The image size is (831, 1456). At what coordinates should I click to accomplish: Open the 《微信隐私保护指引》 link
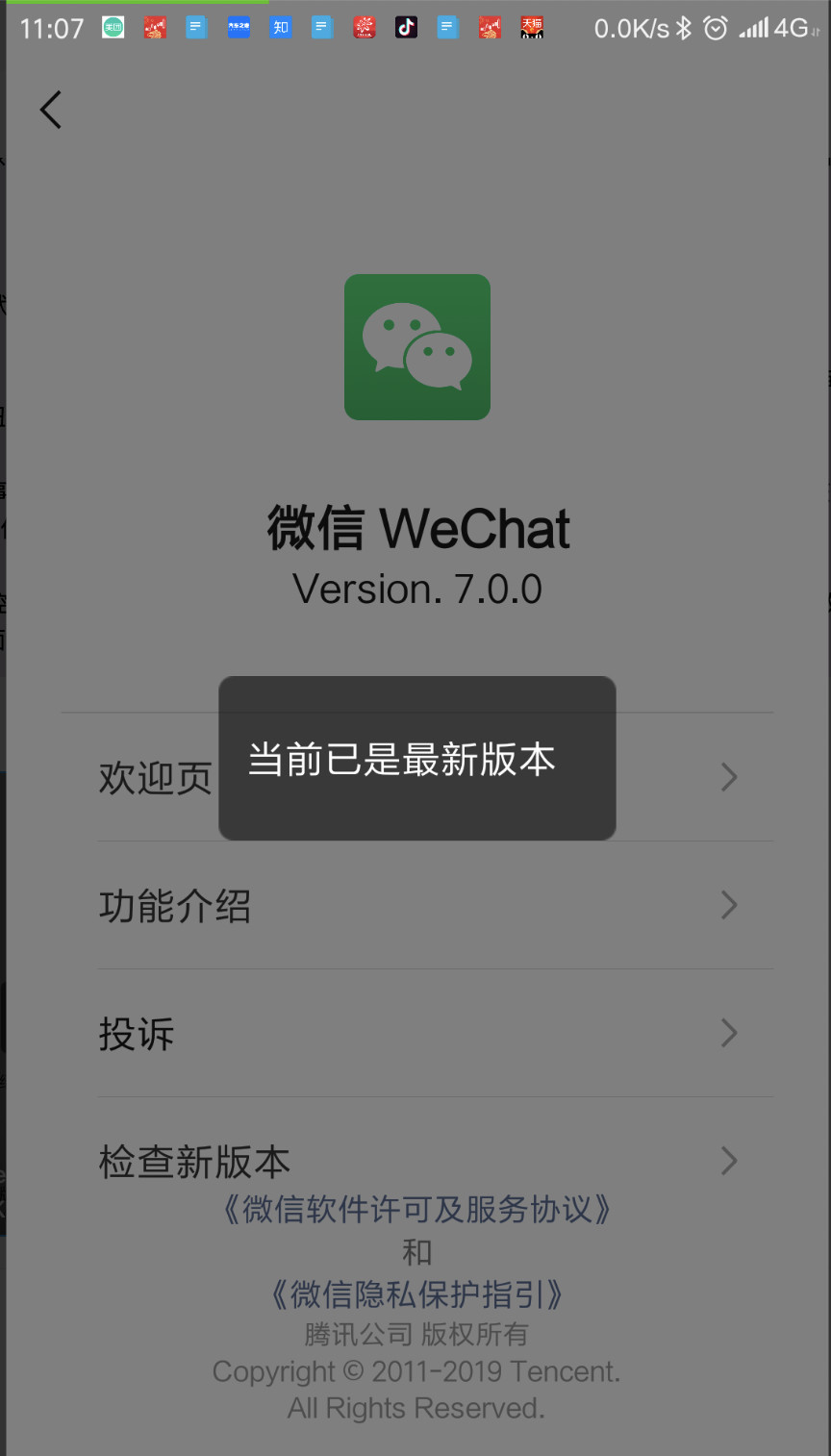pos(416,1294)
